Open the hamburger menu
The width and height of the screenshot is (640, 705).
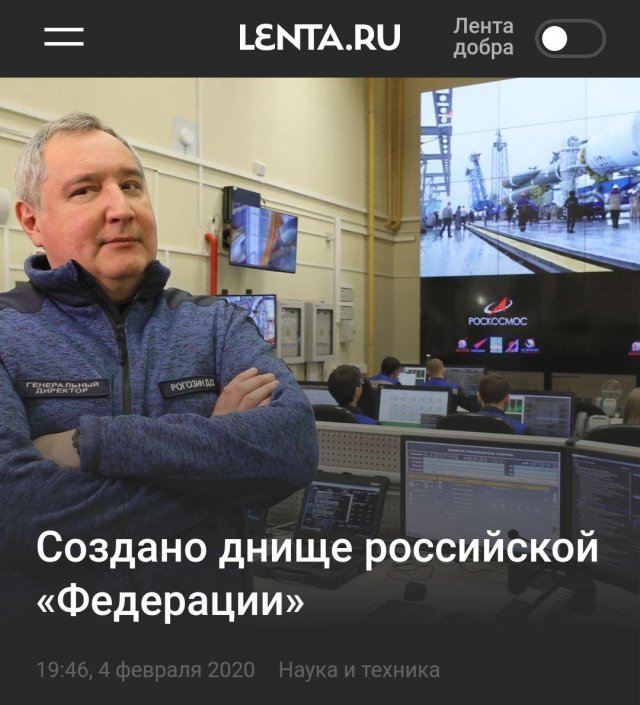(x=64, y=37)
